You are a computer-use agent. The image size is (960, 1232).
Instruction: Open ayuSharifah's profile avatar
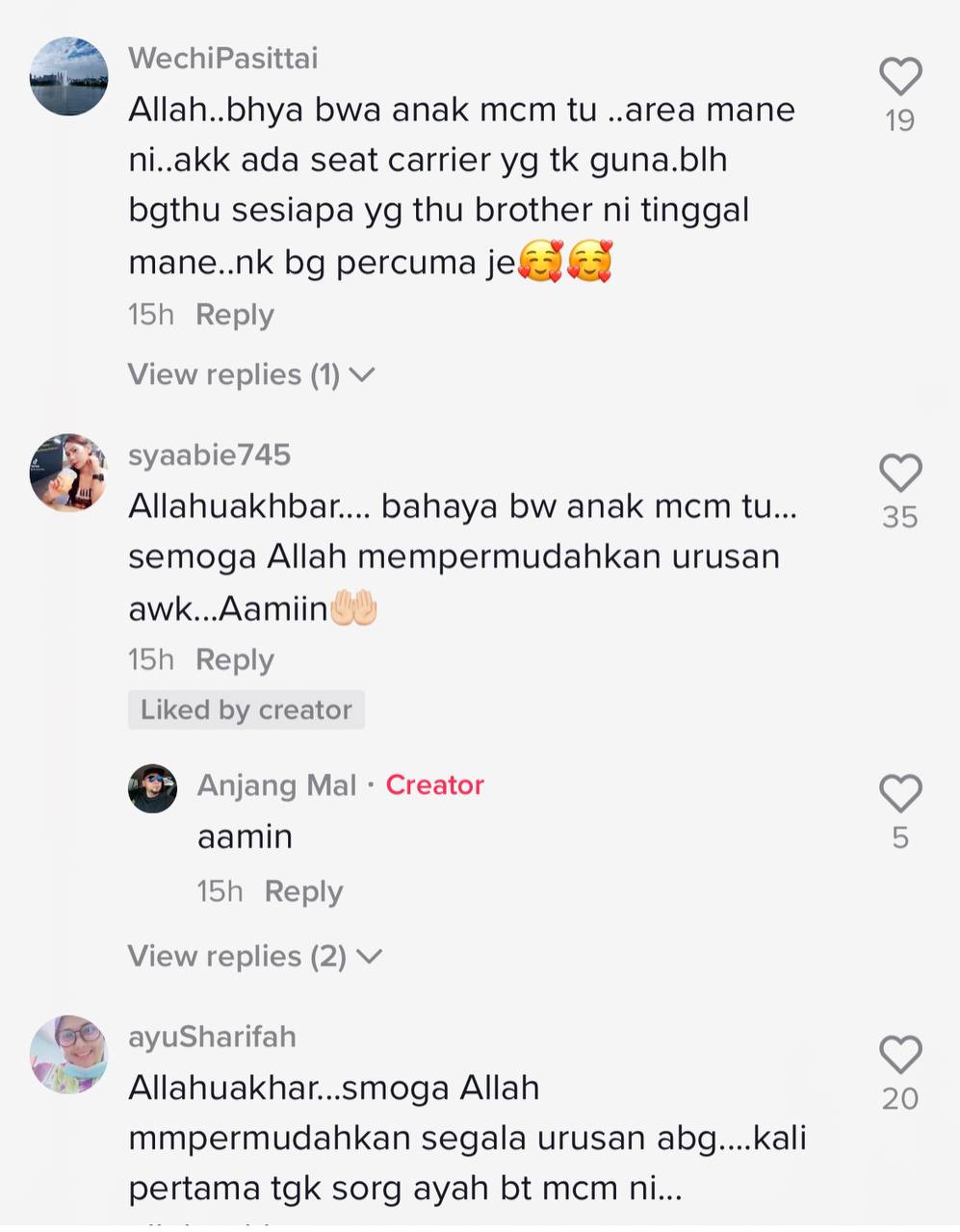[68, 1055]
